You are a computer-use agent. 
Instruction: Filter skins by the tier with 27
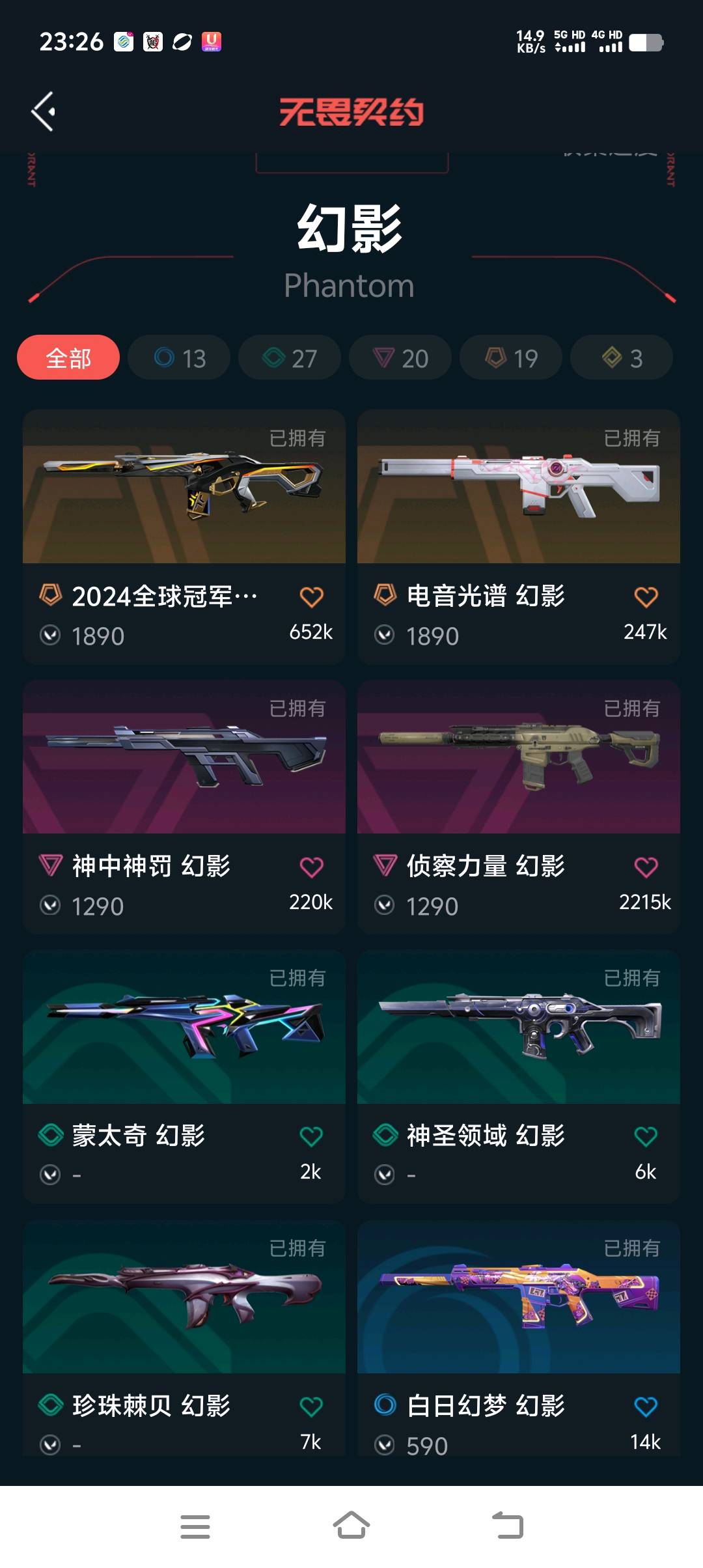[x=290, y=357]
